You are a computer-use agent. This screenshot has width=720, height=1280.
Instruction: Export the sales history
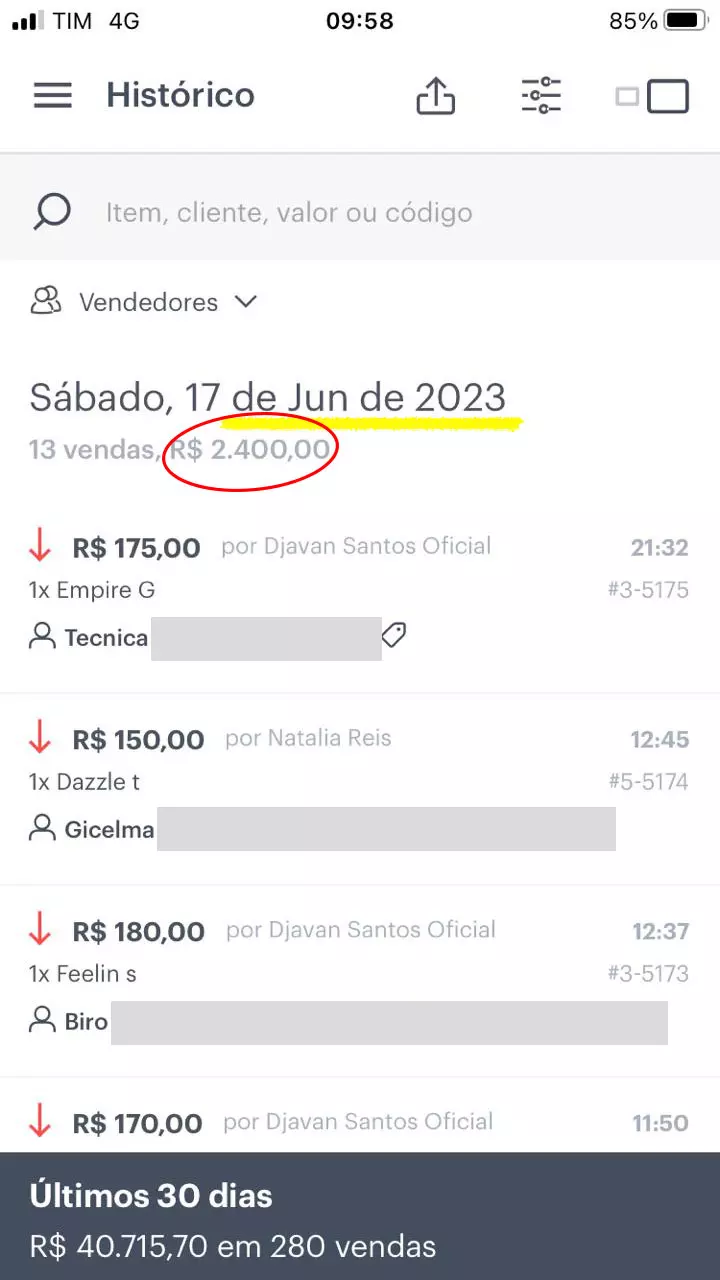[x=435, y=96]
